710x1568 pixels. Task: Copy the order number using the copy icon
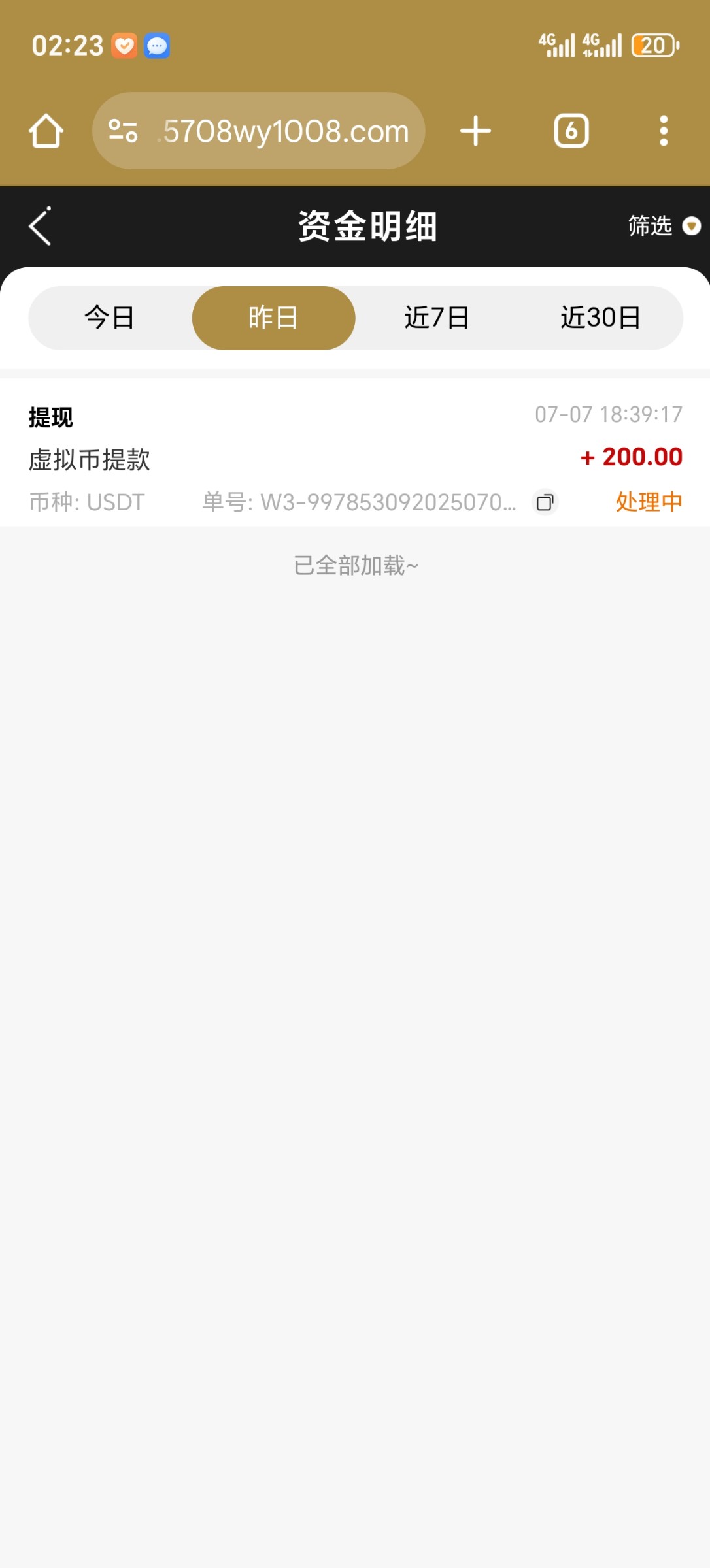click(544, 503)
